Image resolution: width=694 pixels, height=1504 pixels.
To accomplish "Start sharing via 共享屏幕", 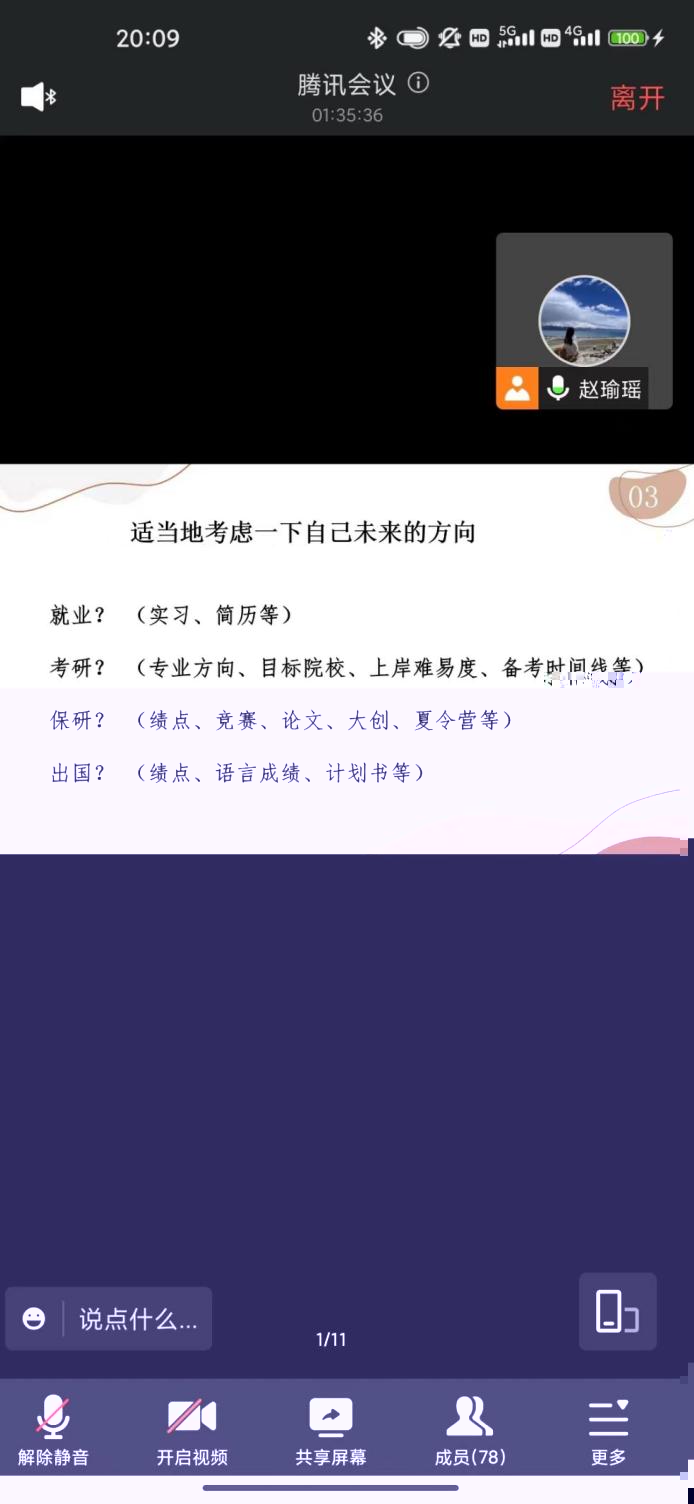I will coord(331,1429).
